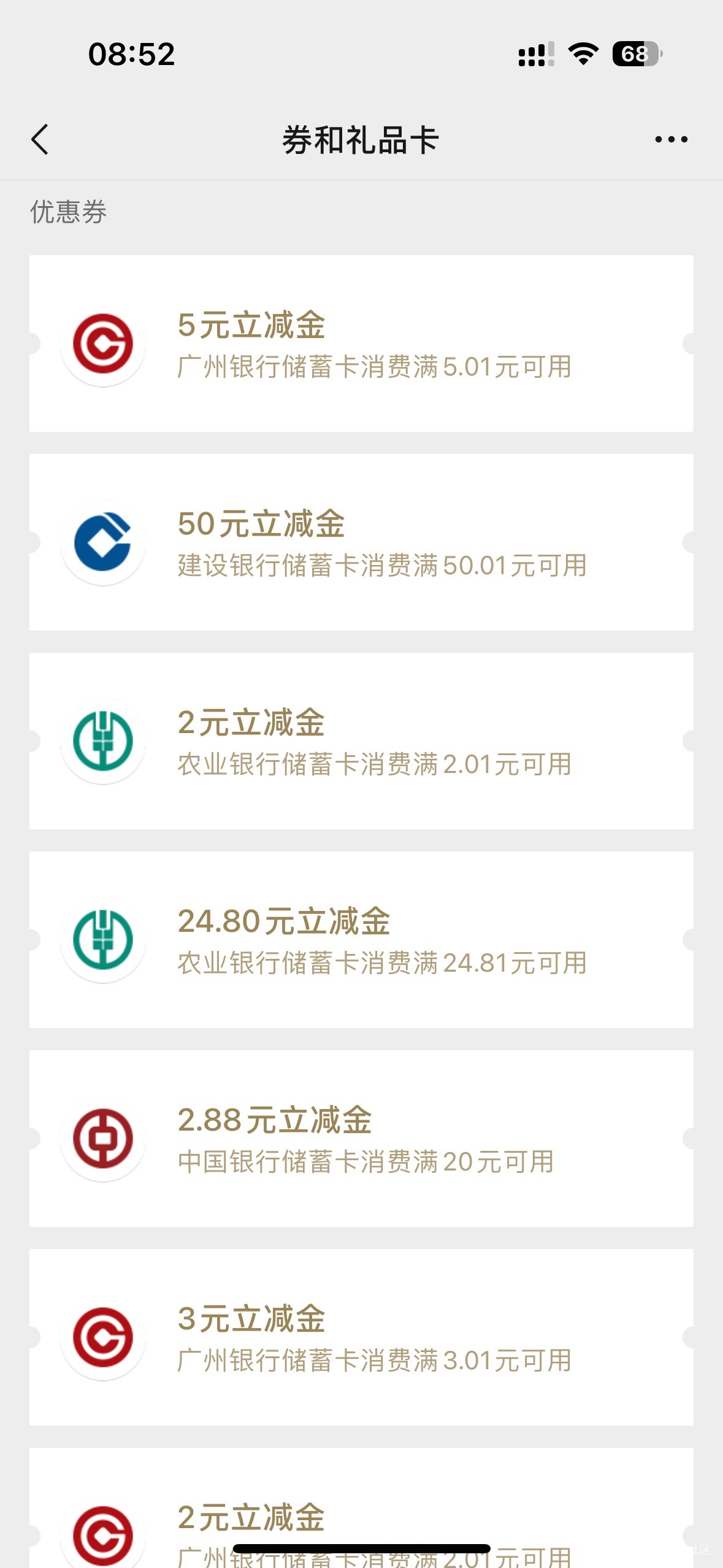Image resolution: width=723 pixels, height=1568 pixels.
Task: Open the 5元立减金 Guangzhou Bank coupon
Action: (x=361, y=344)
